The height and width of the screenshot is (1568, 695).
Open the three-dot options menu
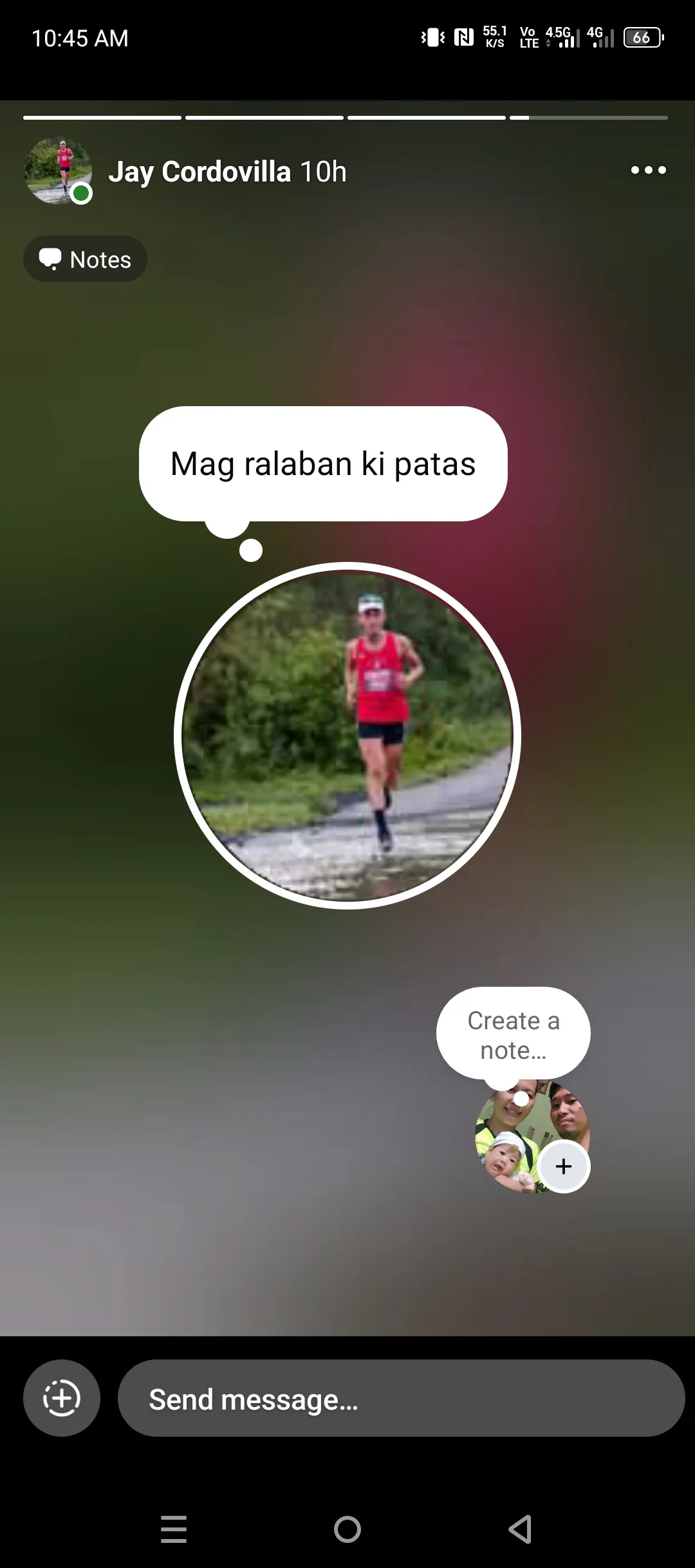pyautogui.click(x=648, y=171)
